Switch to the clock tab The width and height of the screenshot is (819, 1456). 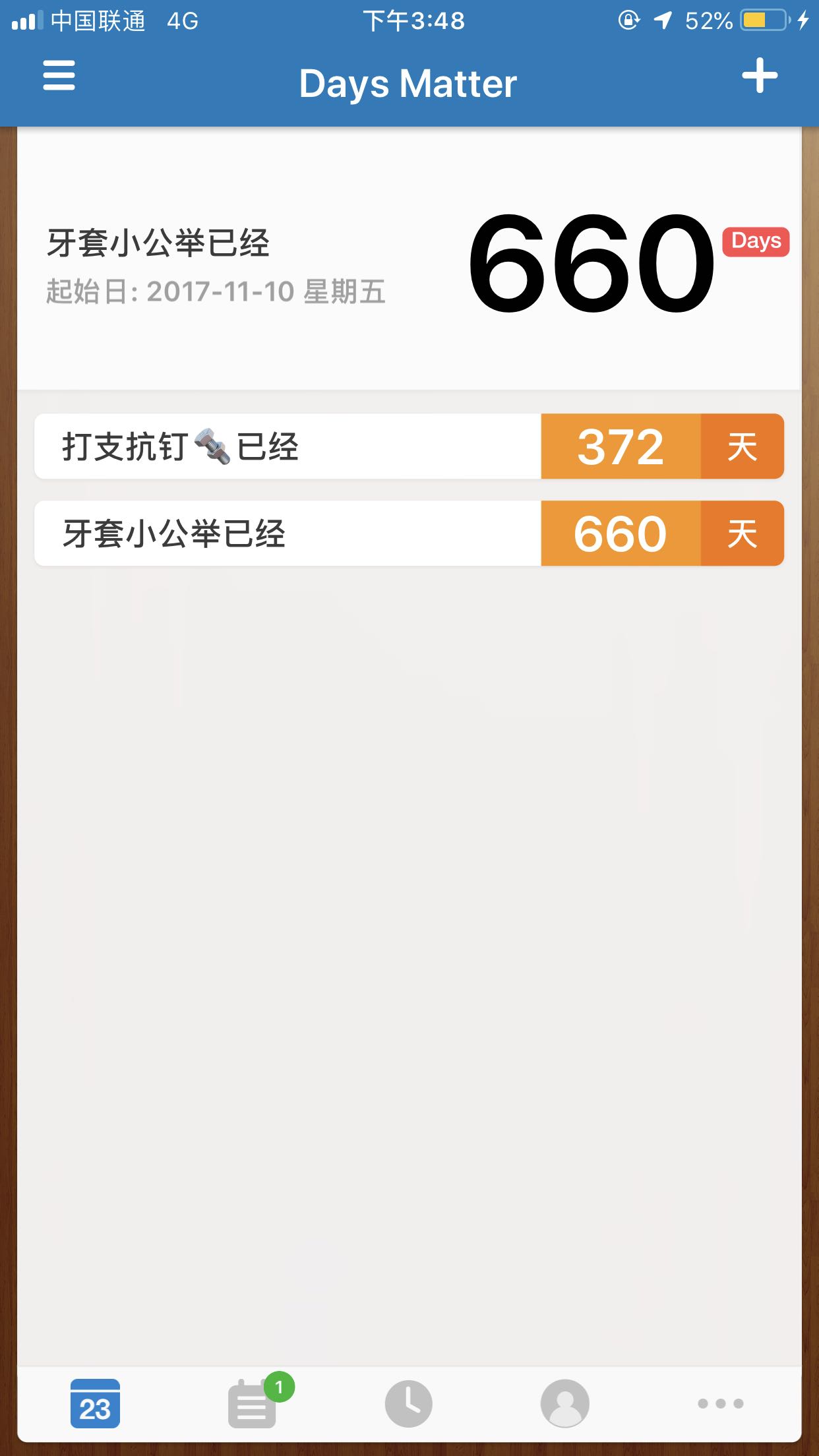(x=408, y=1403)
